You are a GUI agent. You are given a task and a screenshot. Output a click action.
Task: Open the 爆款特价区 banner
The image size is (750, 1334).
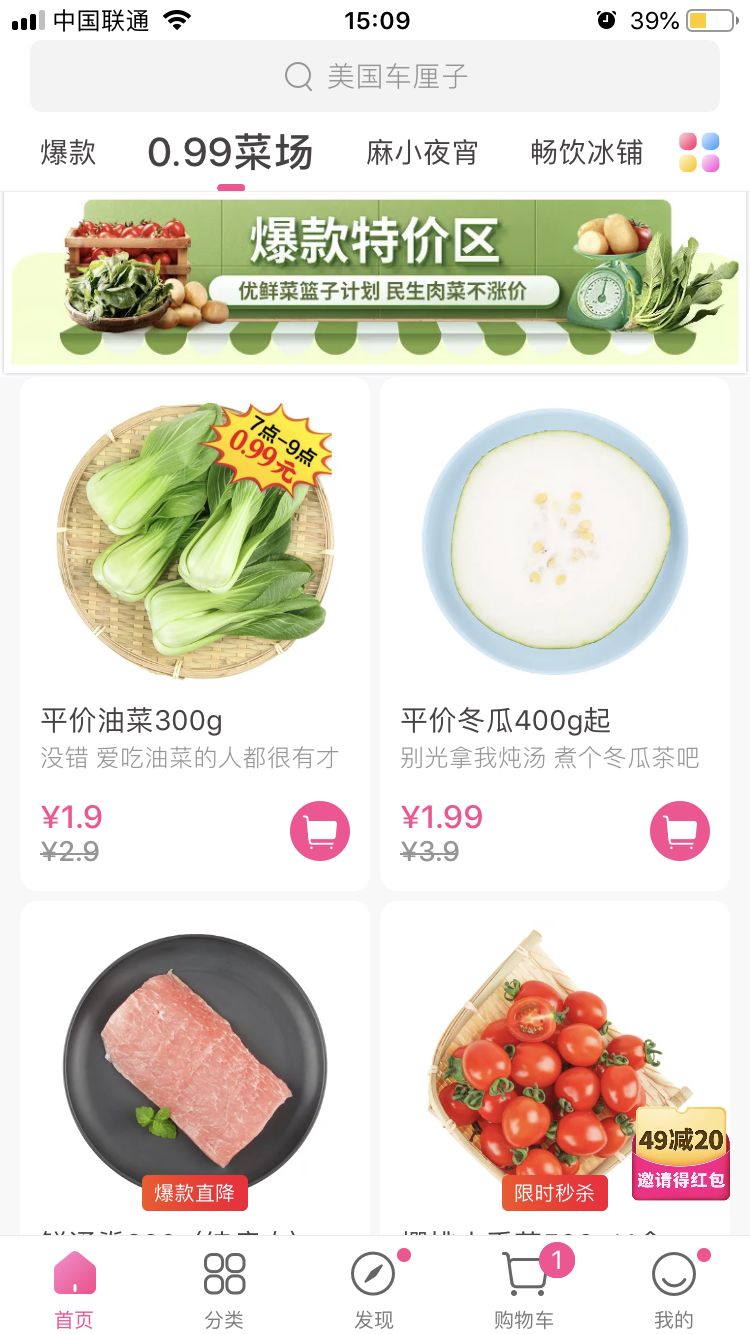point(375,281)
